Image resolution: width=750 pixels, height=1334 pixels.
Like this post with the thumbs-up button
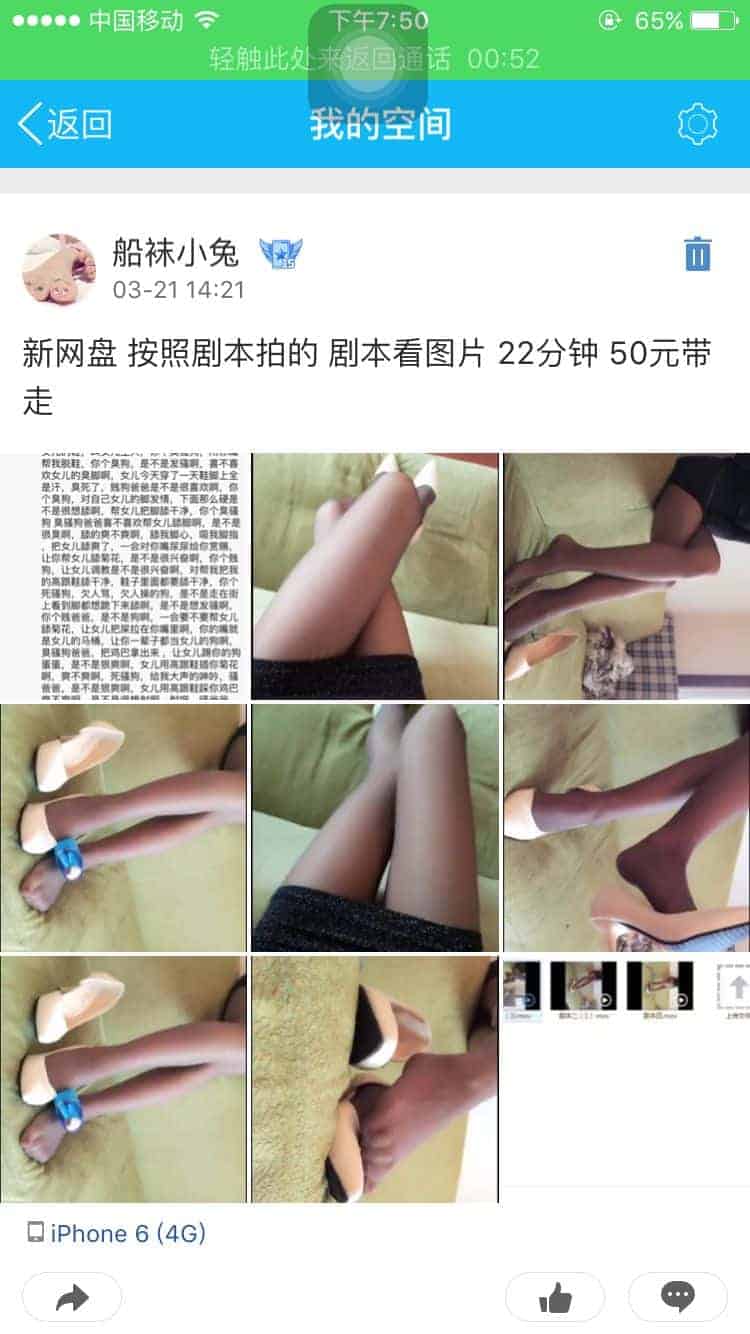pyautogui.click(x=555, y=1298)
